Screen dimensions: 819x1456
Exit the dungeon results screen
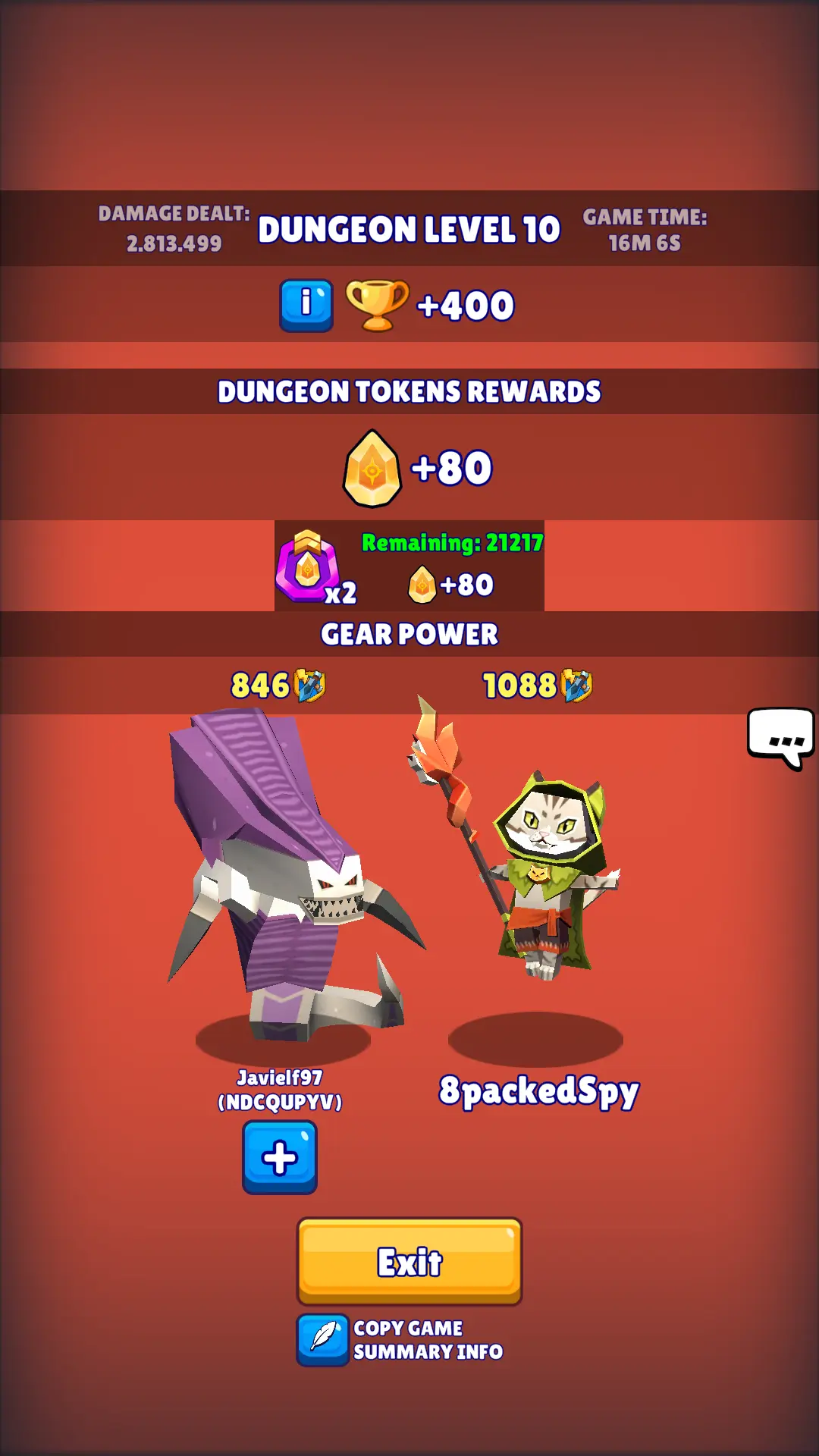coord(409,1261)
